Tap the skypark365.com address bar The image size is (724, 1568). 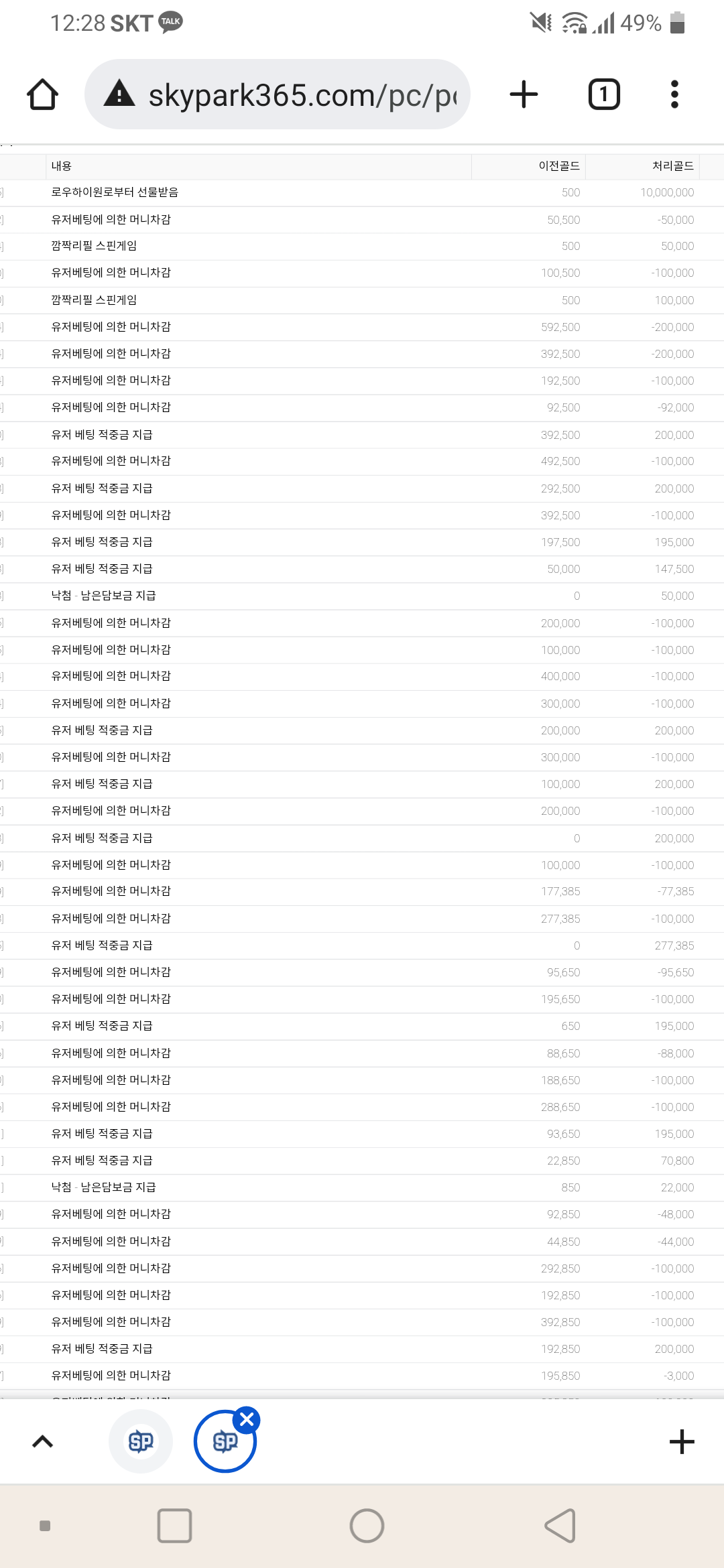pos(277,94)
